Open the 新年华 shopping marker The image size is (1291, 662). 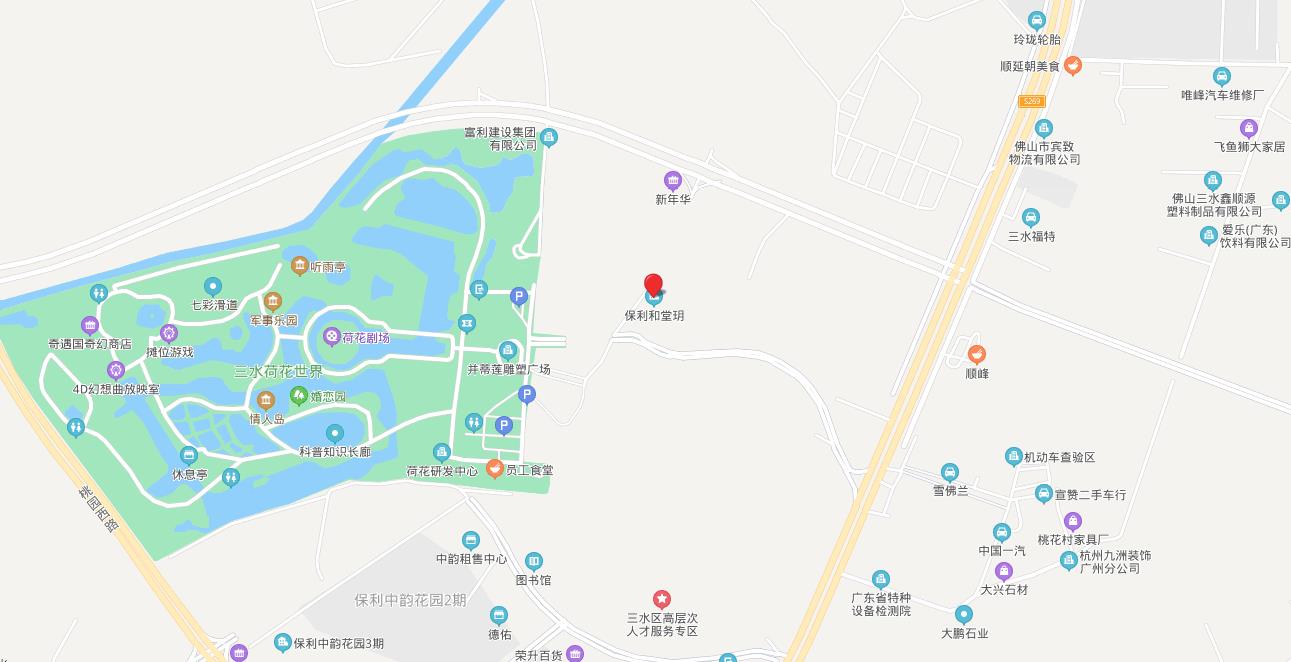click(673, 181)
